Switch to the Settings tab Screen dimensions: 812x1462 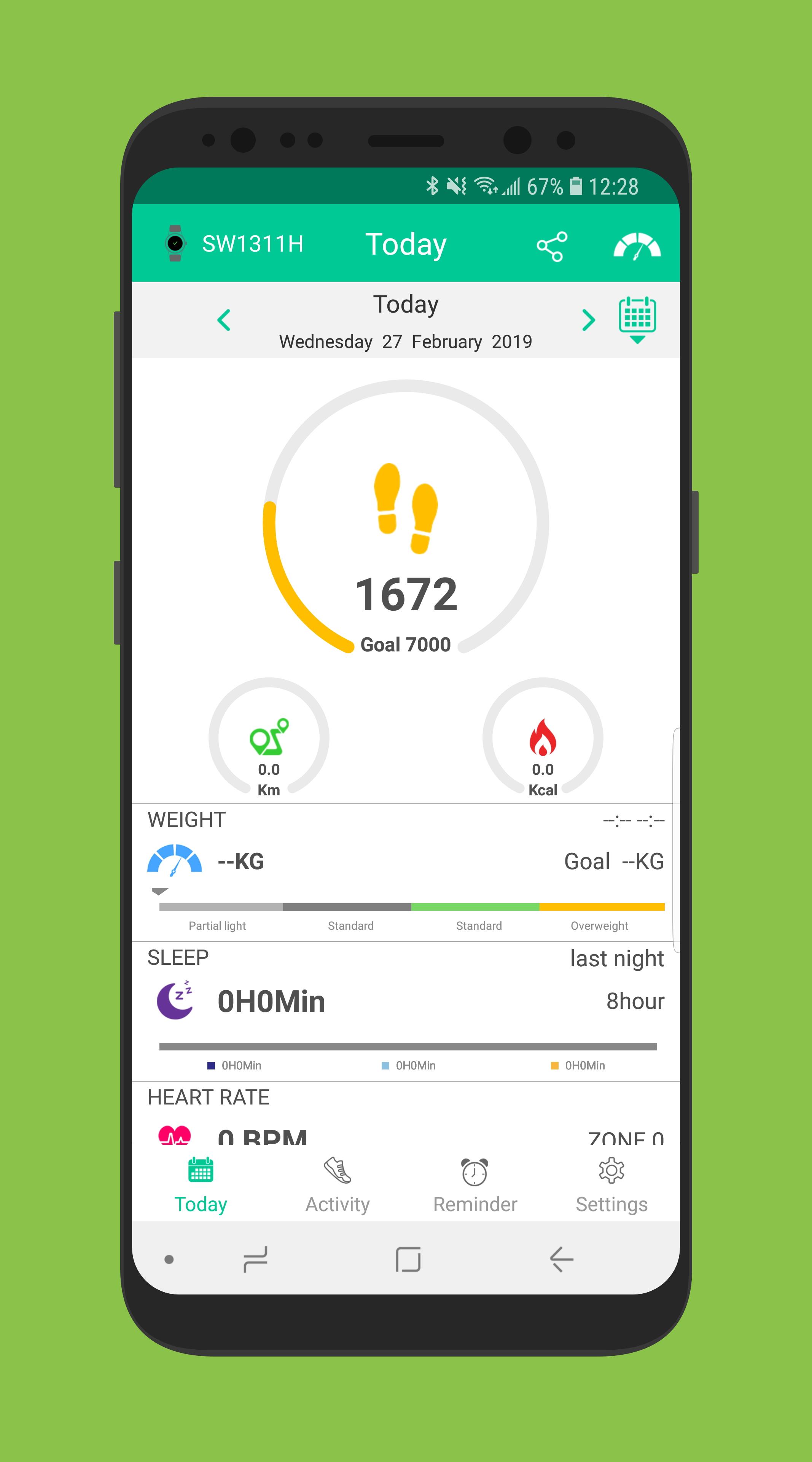click(x=611, y=1186)
